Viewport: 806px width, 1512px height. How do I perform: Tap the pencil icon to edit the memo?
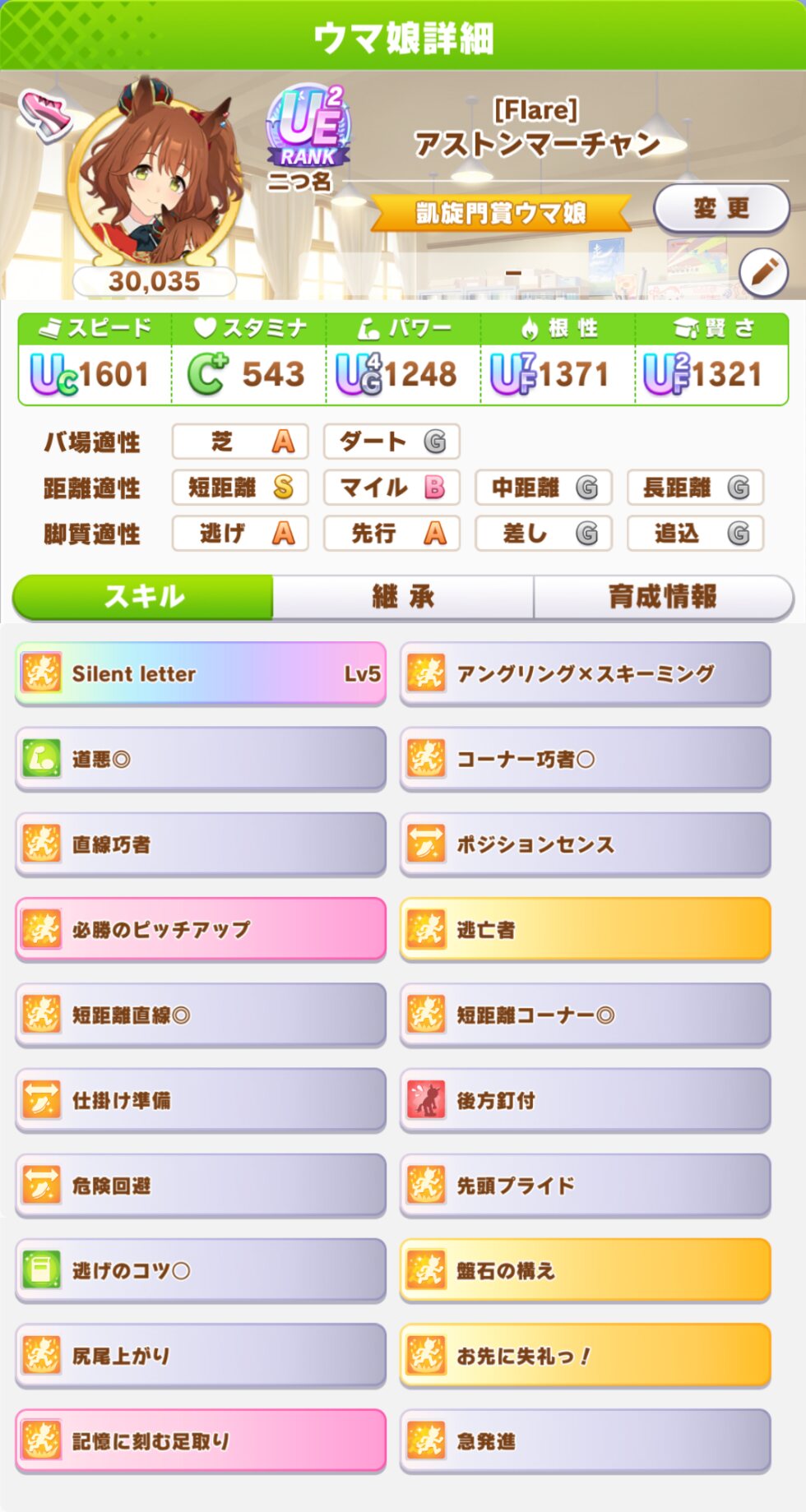click(763, 272)
